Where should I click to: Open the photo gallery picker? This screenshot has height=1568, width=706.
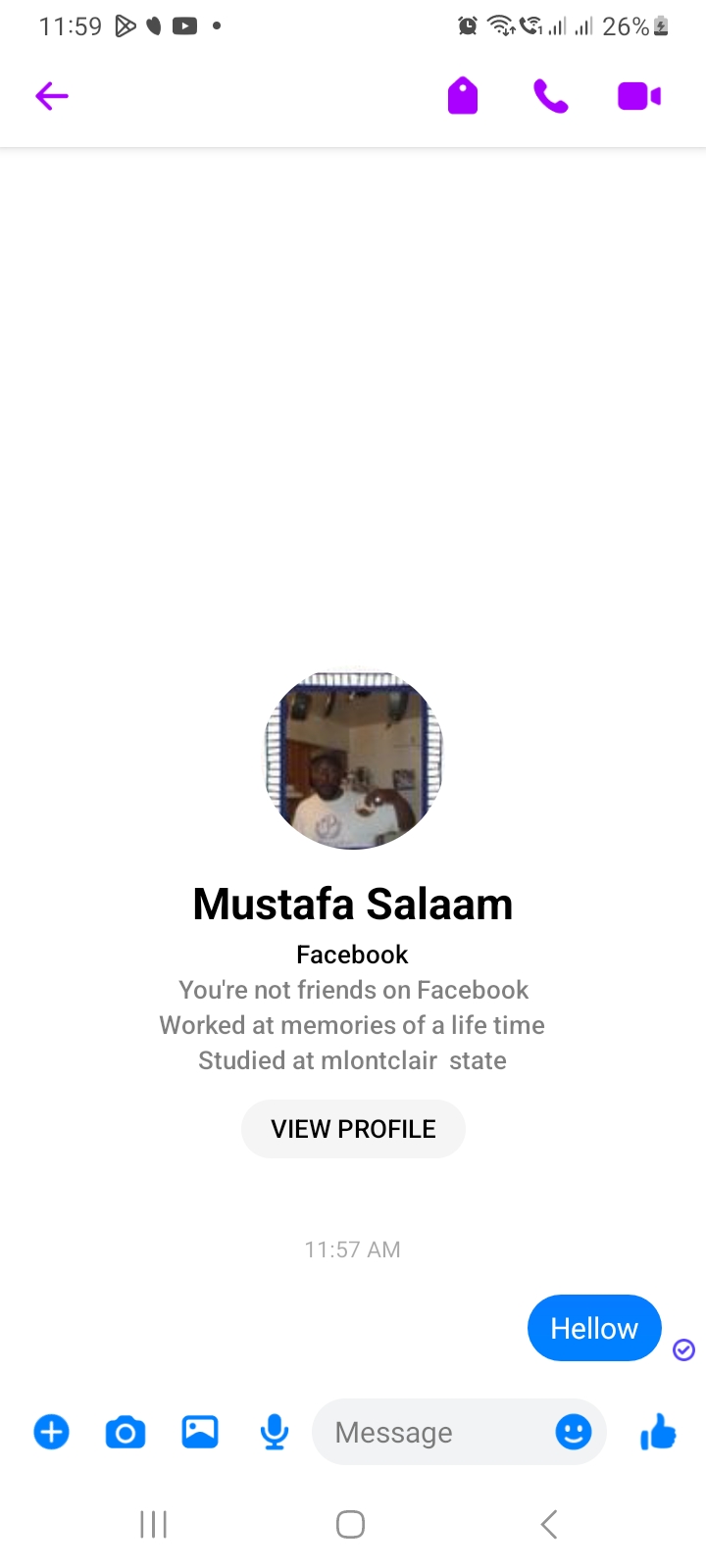click(200, 1432)
